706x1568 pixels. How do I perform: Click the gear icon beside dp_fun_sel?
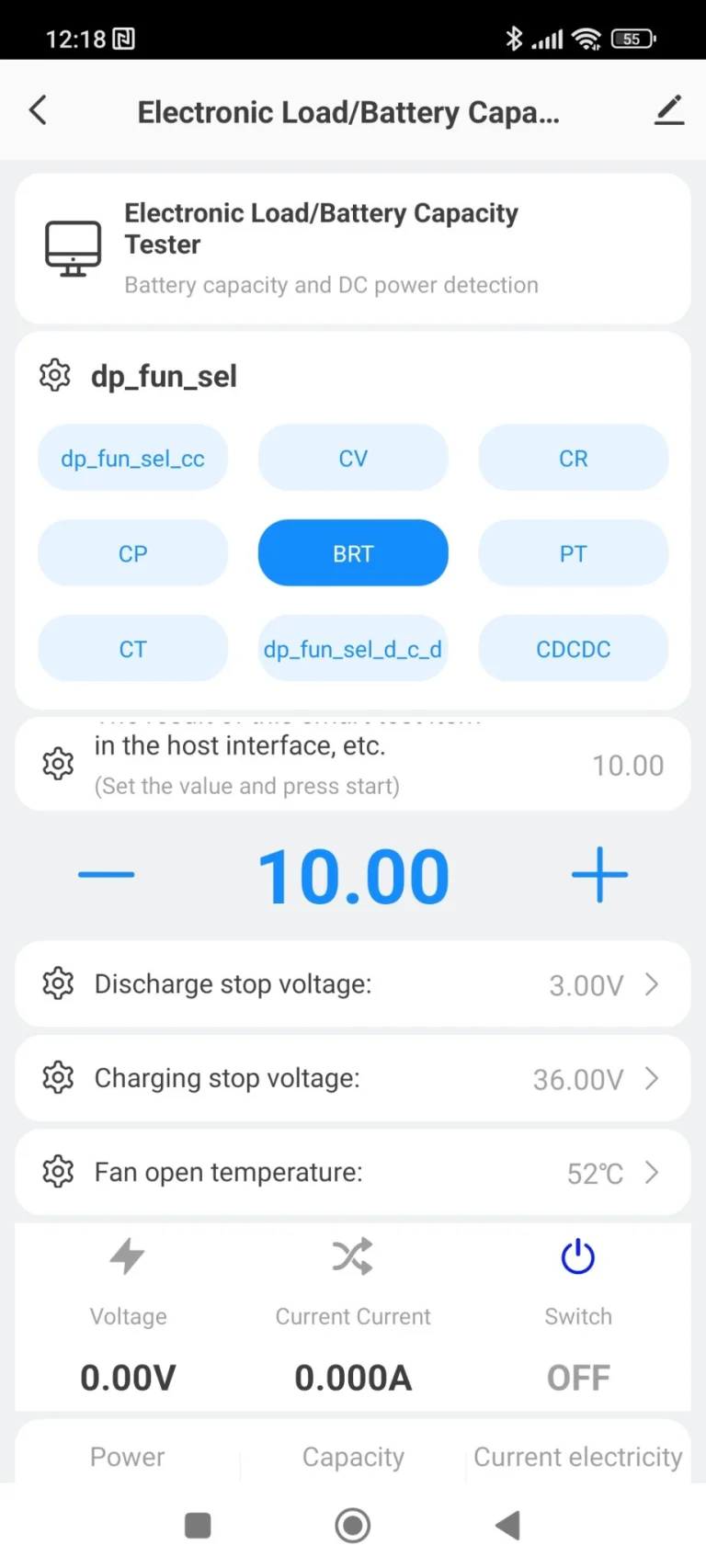[x=54, y=375]
